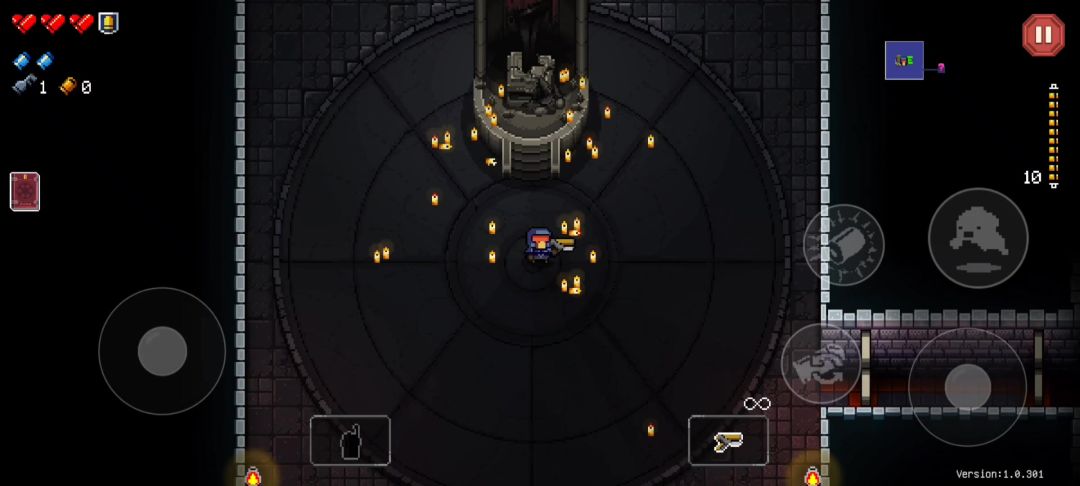This screenshot has height=486, width=1080.
Task: Tap the left movement joystick
Action: [162, 351]
